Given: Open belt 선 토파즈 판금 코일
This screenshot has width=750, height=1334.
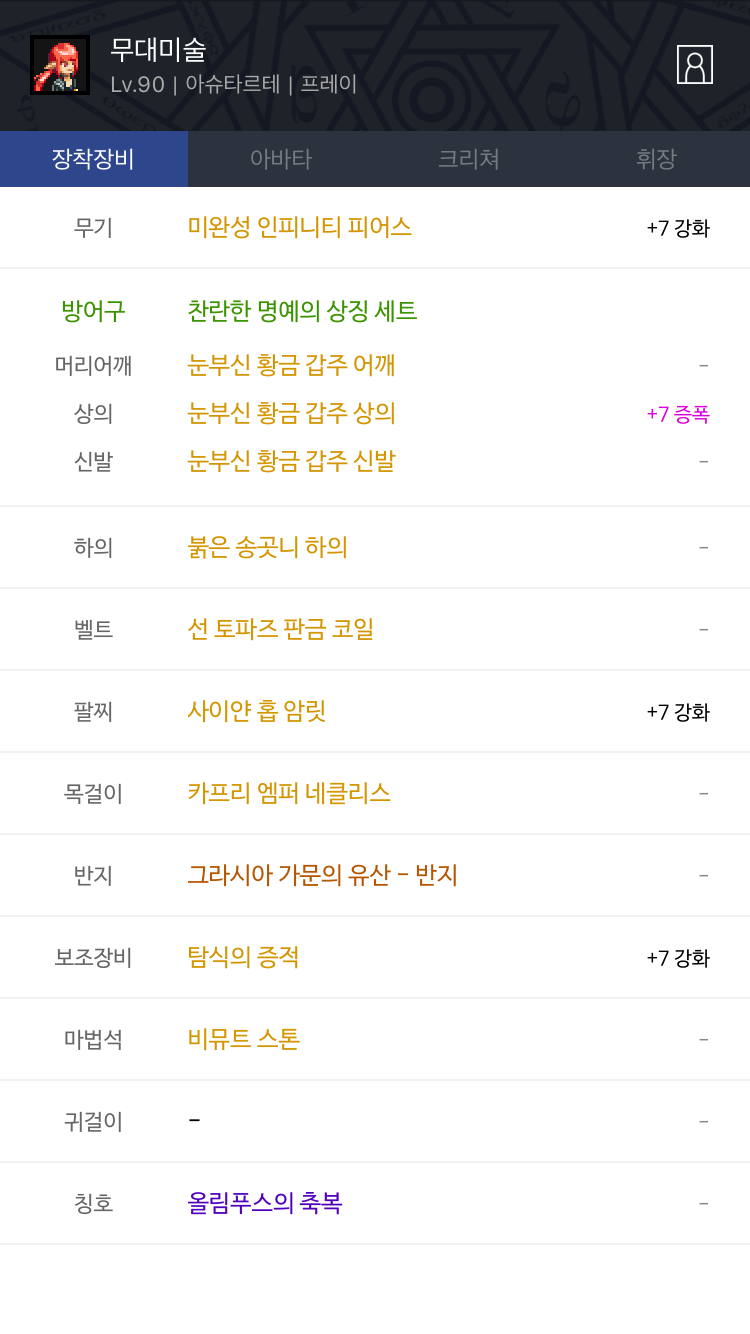Looking at the screenshot, I should click(280, 629).
